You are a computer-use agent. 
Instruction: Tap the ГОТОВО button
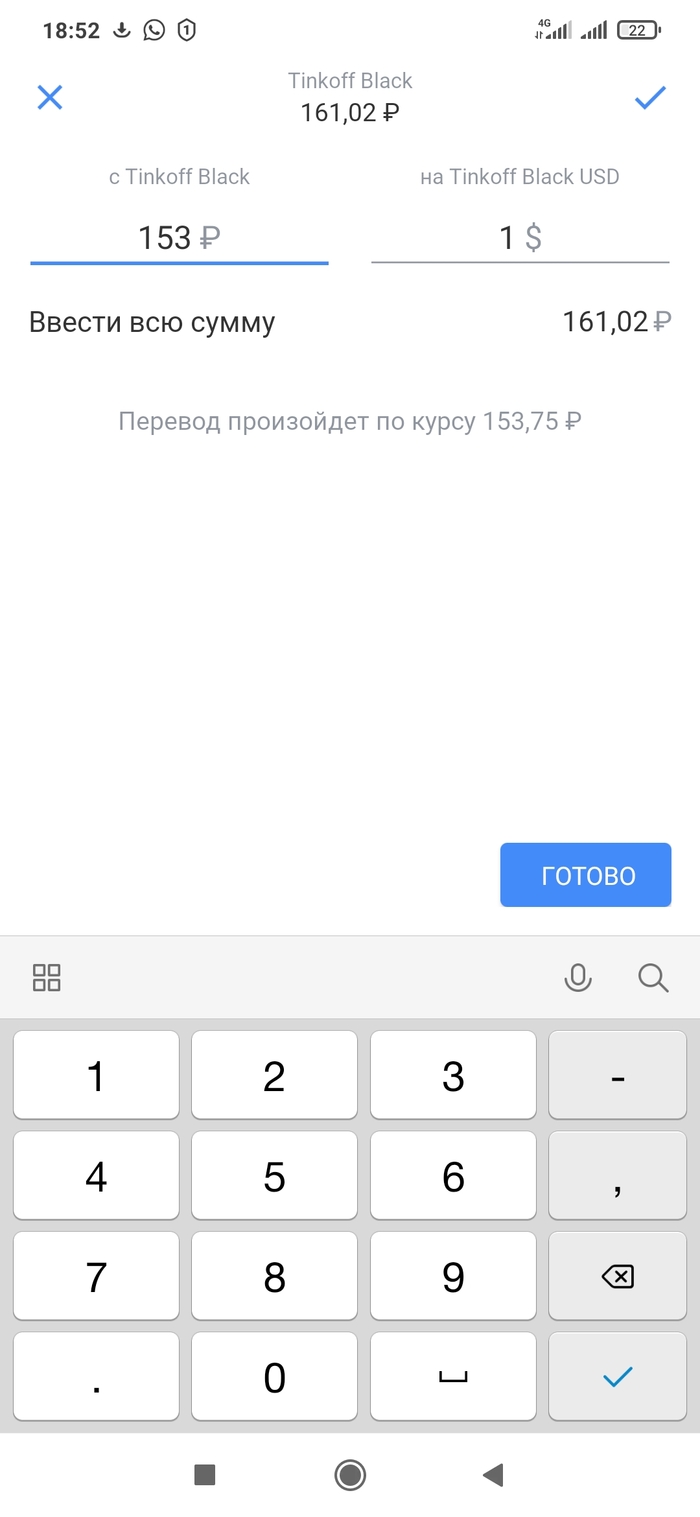(x=585, y=875)
